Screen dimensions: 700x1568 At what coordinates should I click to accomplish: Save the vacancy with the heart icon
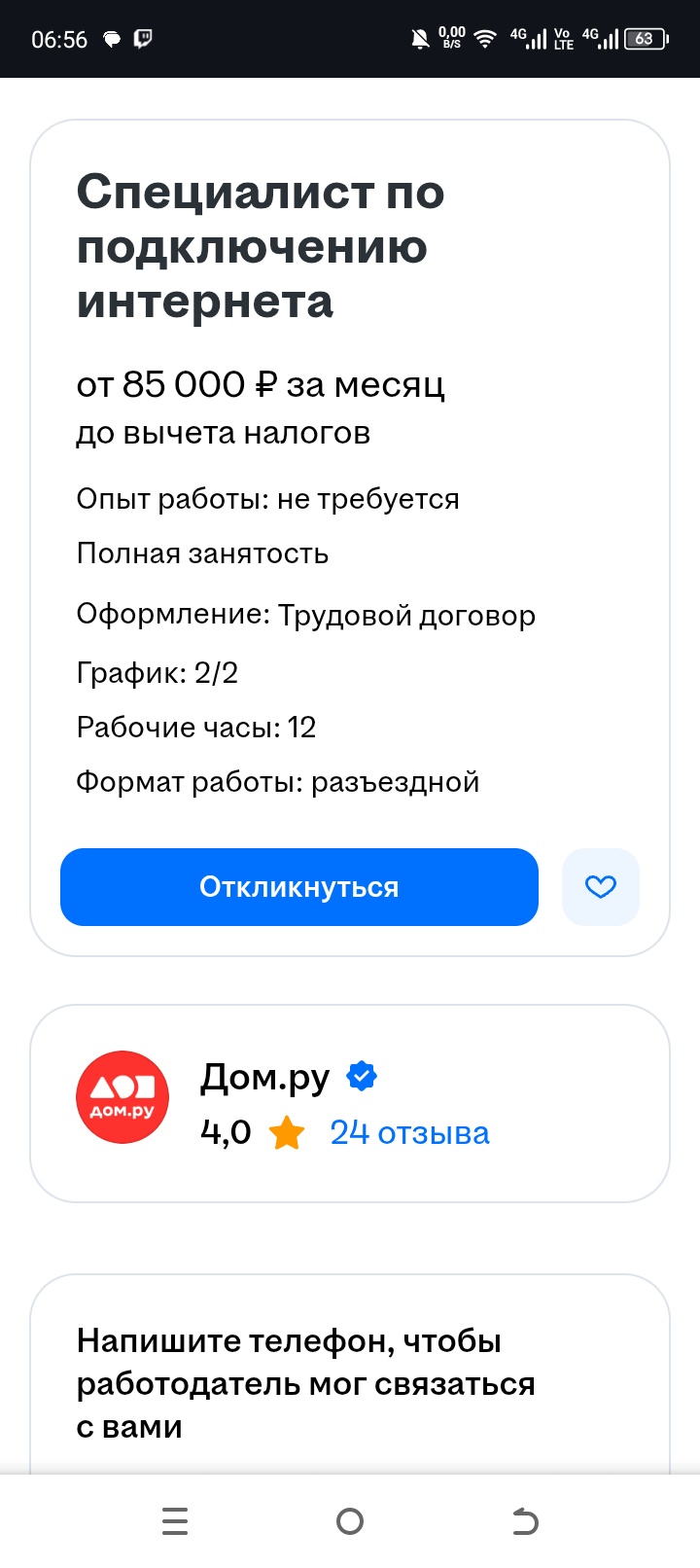600,887
